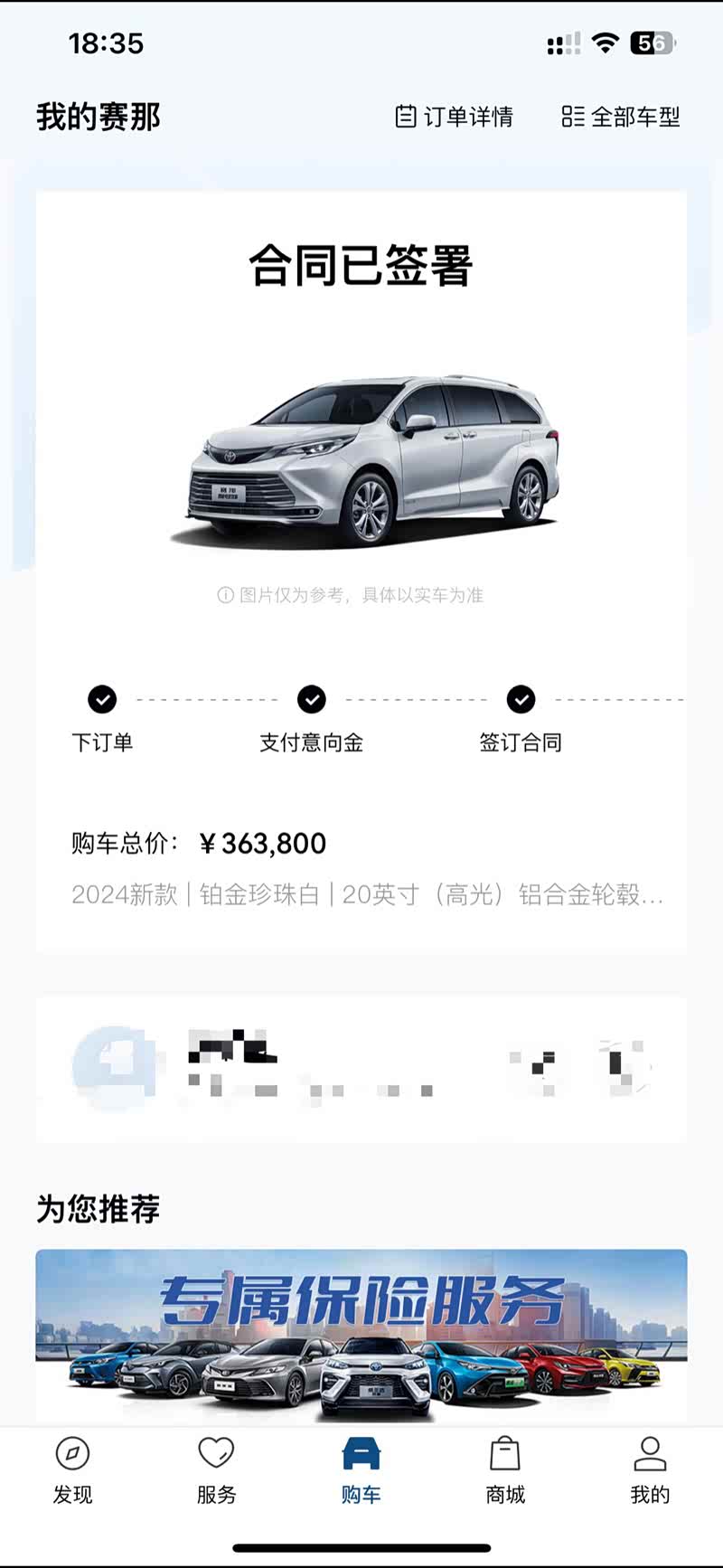Open the 我的 profile tab
This screenshot has height=1568, width=723.
pyautogui.click(x=650, y=1470)
